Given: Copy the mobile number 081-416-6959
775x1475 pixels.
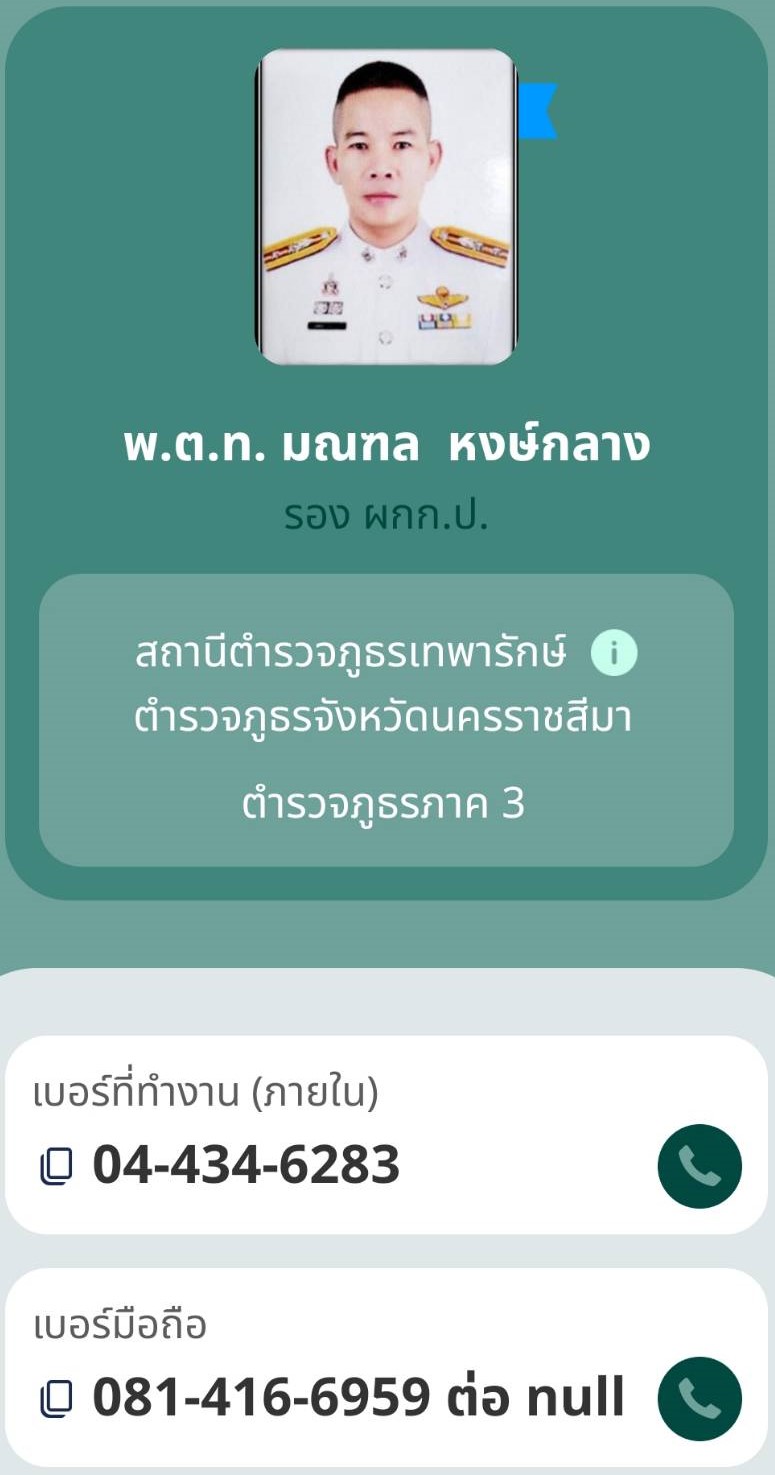Looking at the screenshot, I should 57,1398.
